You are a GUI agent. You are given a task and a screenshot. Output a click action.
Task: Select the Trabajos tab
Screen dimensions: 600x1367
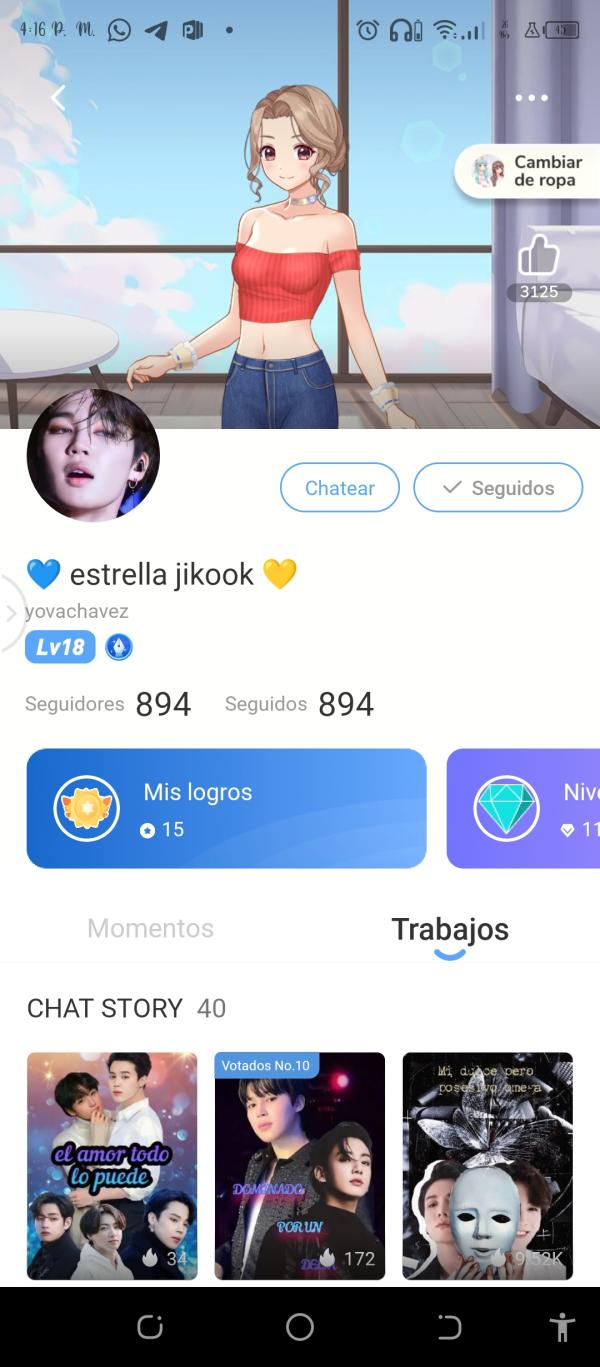(x=449, y=929)
